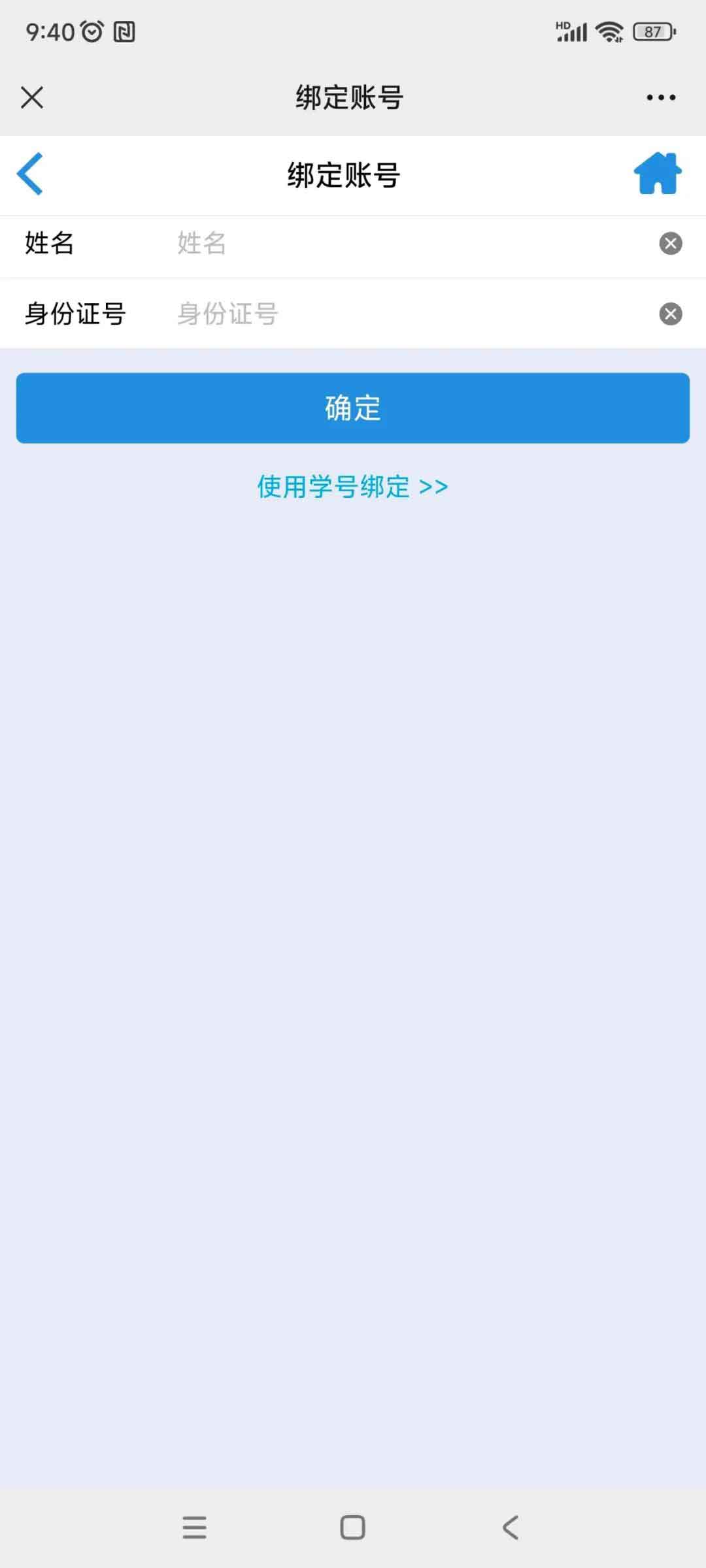Screen dimensions: 706x1568
Task: Open the three-dot overflow menu
Action: point(660,98)
